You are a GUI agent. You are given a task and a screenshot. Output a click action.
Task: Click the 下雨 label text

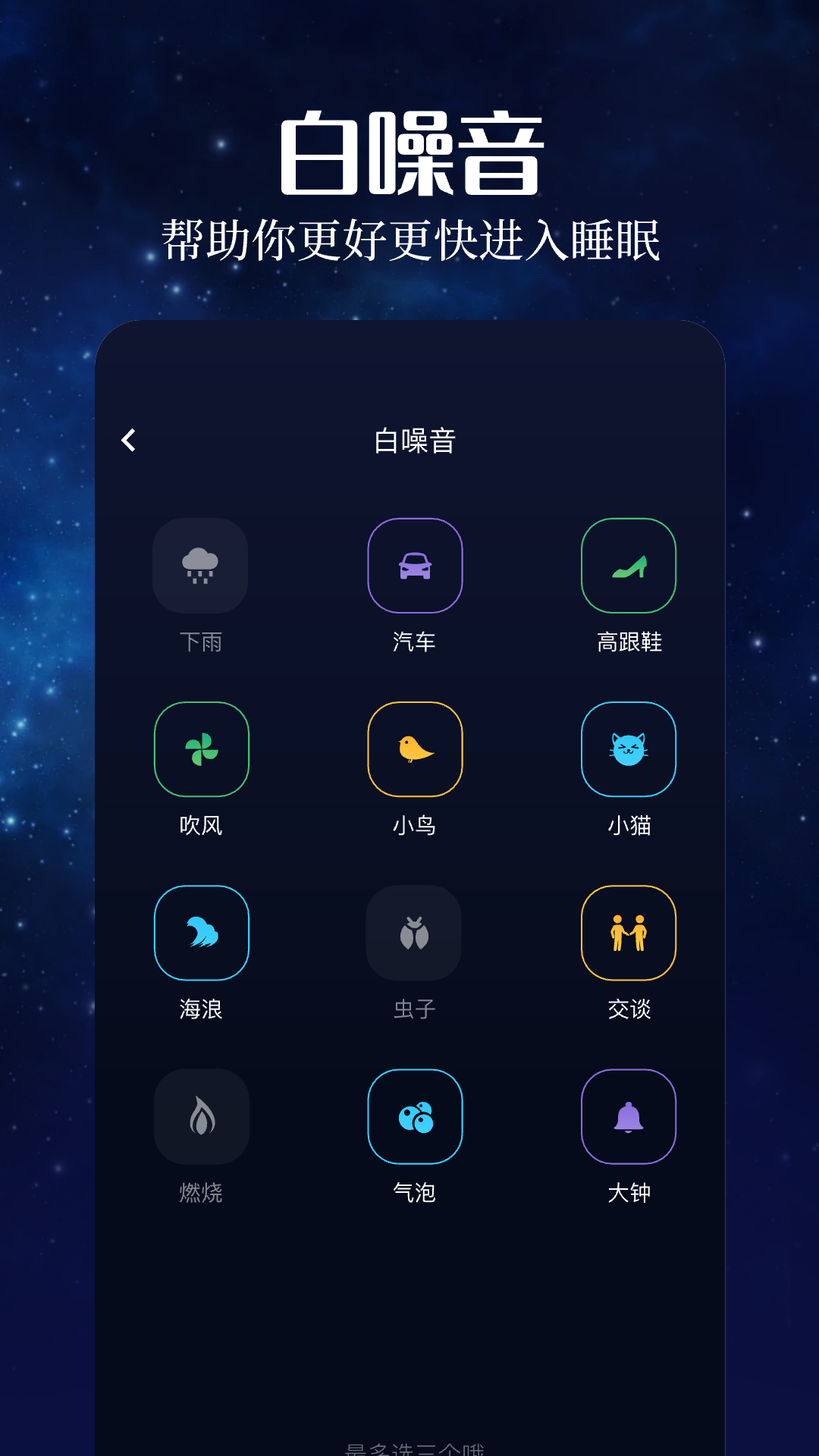click(200, 642)
